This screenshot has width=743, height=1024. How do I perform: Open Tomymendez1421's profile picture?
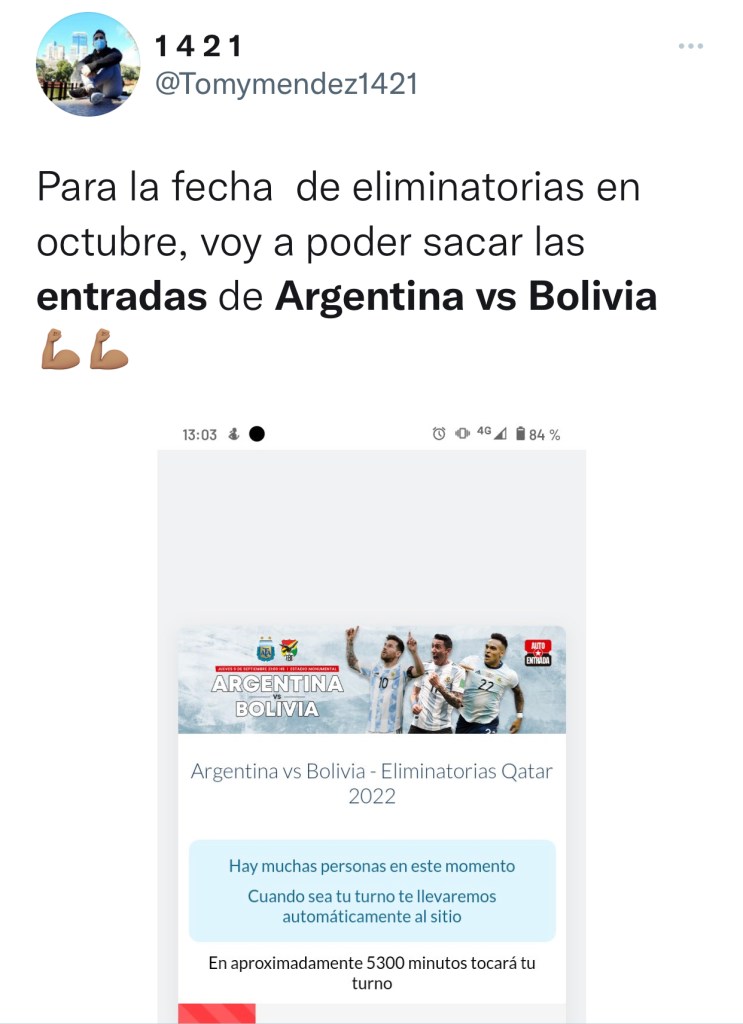(x=88, y=65)
